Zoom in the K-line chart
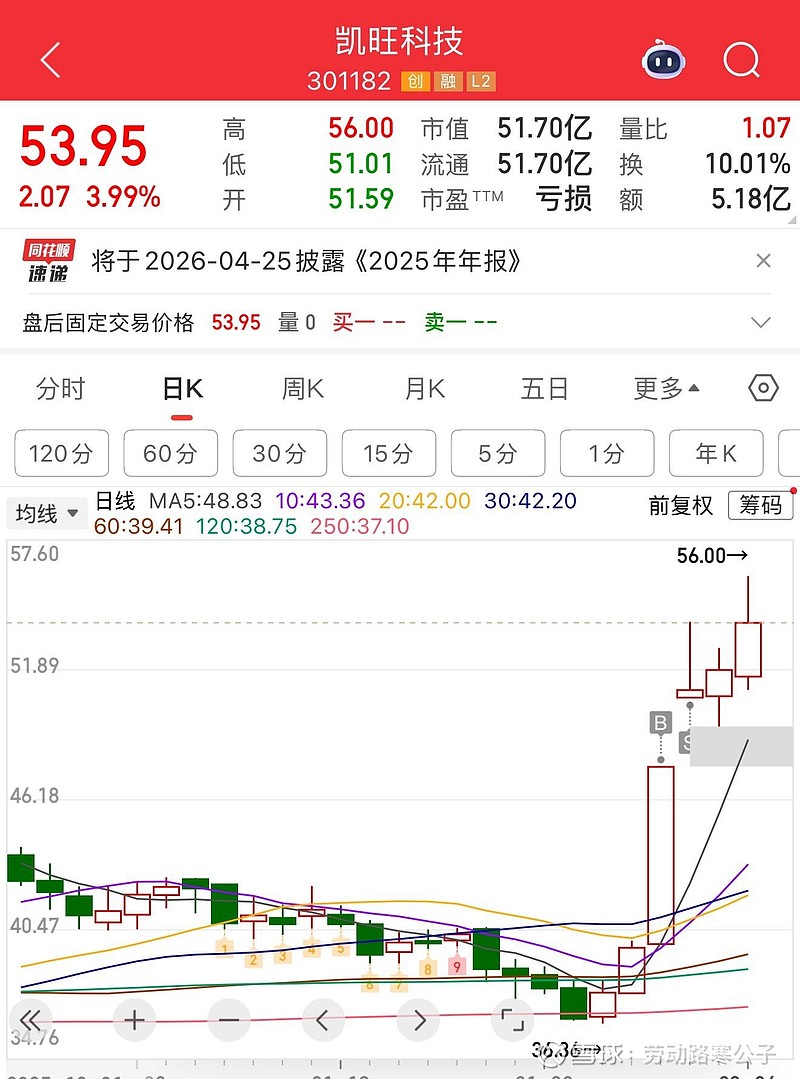800x1079 pixels. [x=135, y=1021]
